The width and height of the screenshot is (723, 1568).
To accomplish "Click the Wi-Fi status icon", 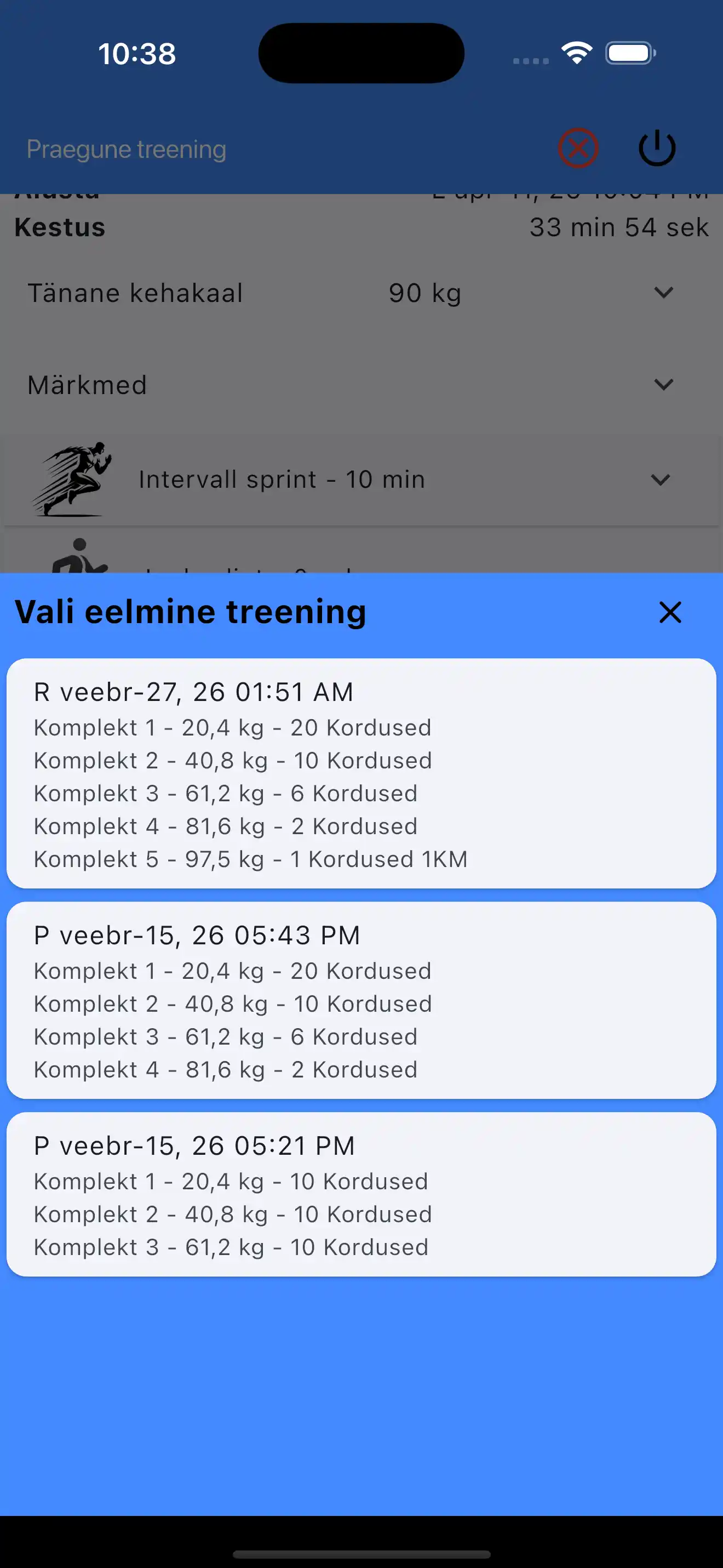I will pyautogui.click(x=576, y=54).
